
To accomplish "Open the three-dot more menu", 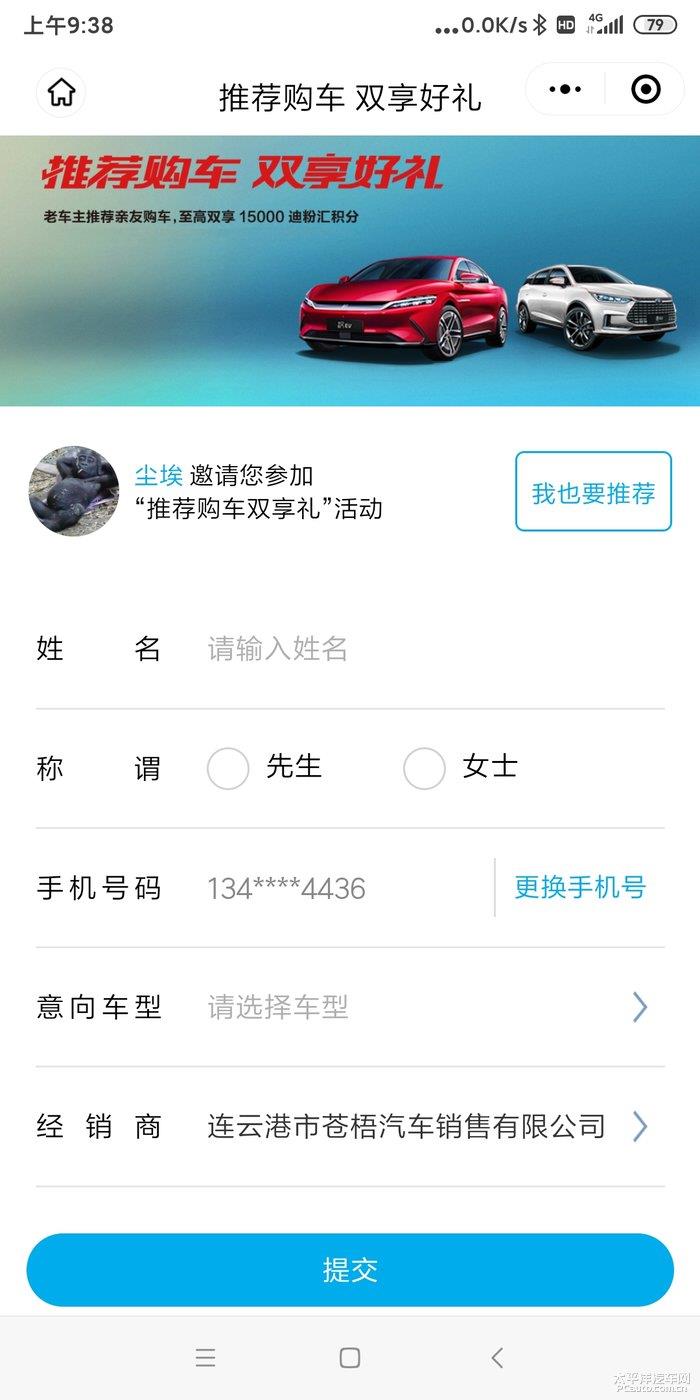I will tap(565, 90).
